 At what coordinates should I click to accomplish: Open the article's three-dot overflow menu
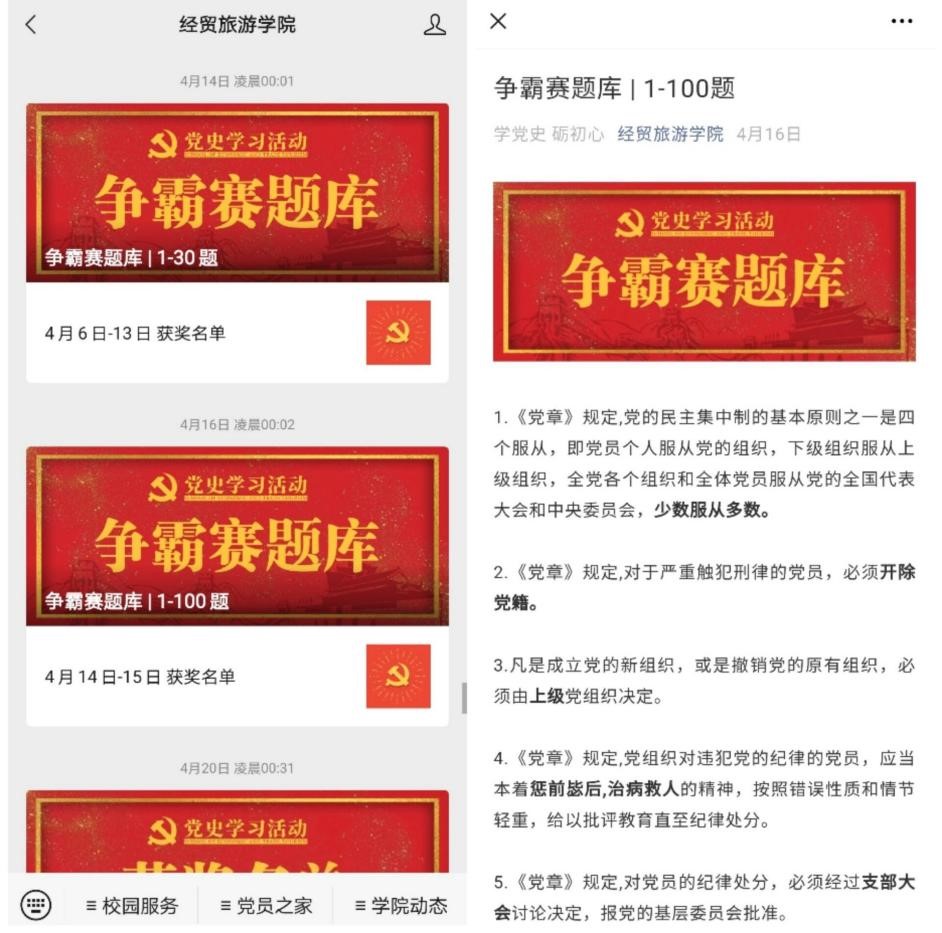pyautogui.click(x=901, y=22)
